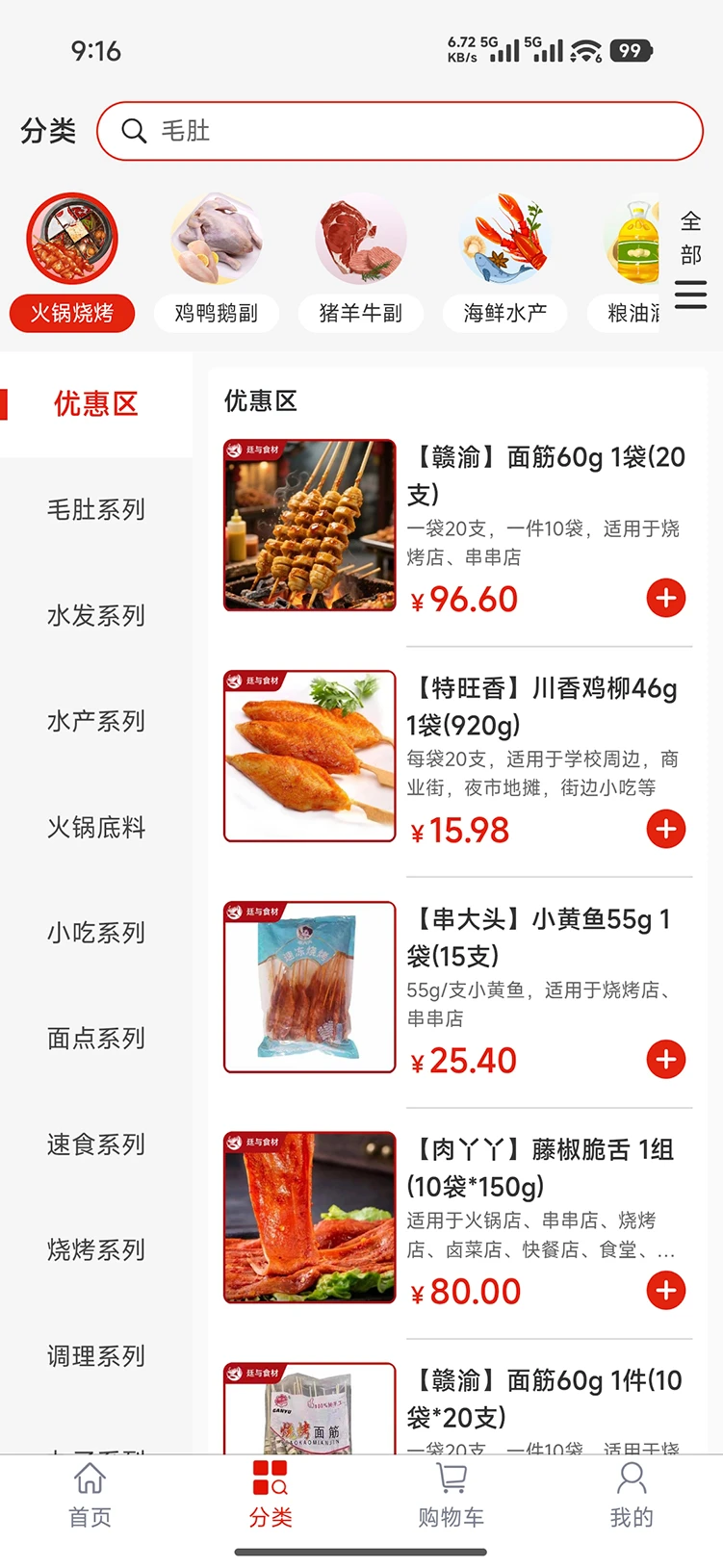The image size is (723, 1568).
Task: Tap the 猪羊牛副 category icon
Action: point(360,238)
